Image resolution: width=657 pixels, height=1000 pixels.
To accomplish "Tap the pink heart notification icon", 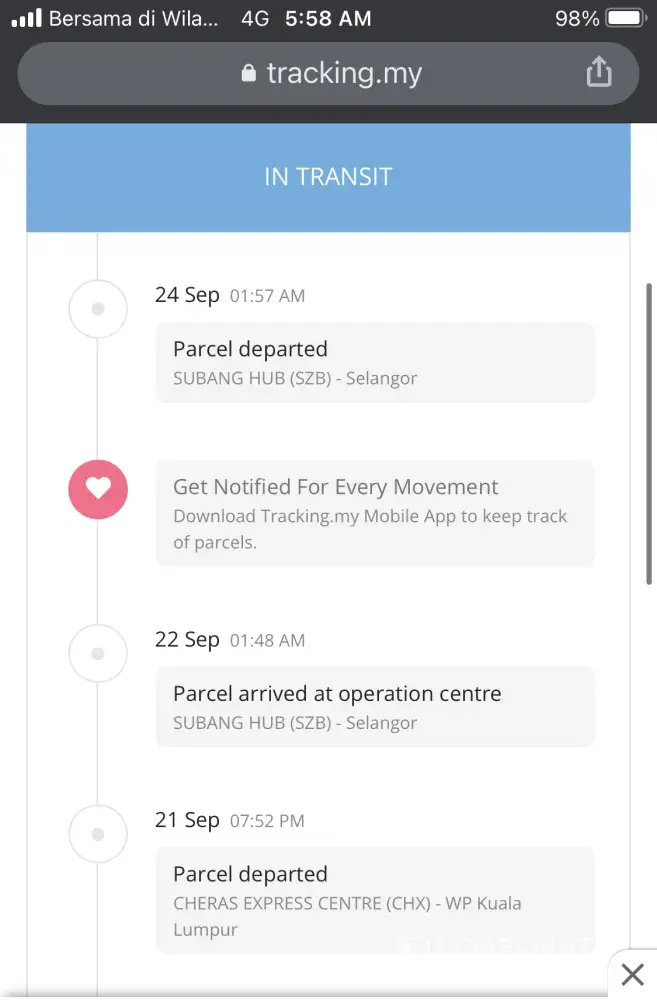I will [x=98, y=489].
